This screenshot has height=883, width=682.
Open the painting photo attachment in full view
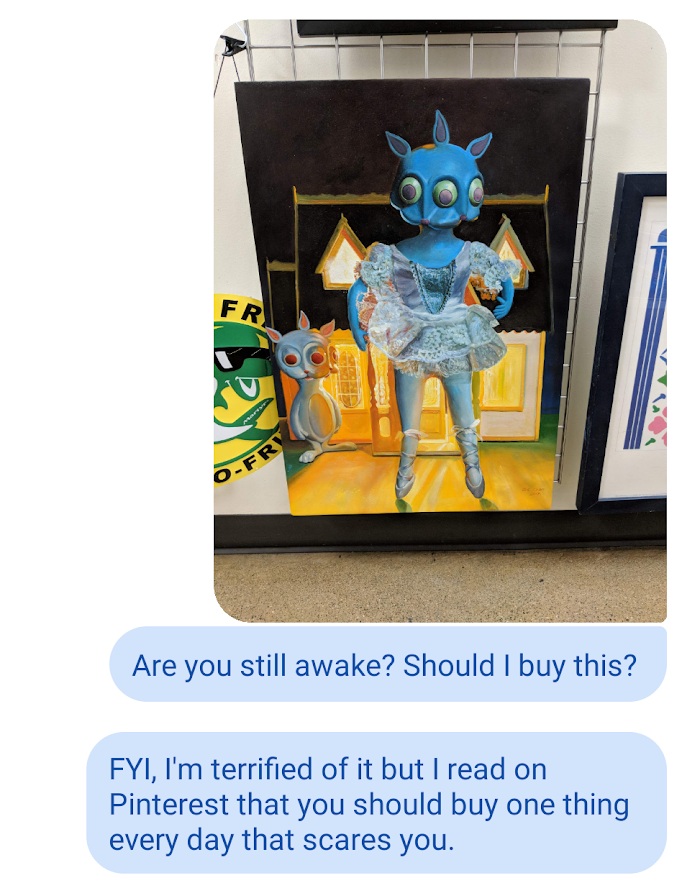pyautogui.click(x=440, y=320)
